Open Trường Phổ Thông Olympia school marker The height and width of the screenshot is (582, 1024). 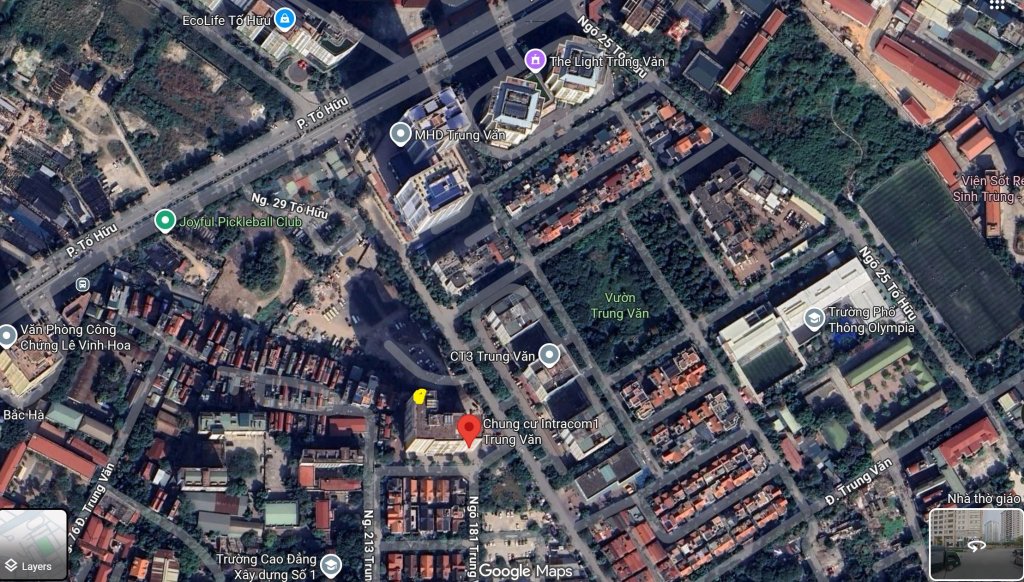point(815,319)
